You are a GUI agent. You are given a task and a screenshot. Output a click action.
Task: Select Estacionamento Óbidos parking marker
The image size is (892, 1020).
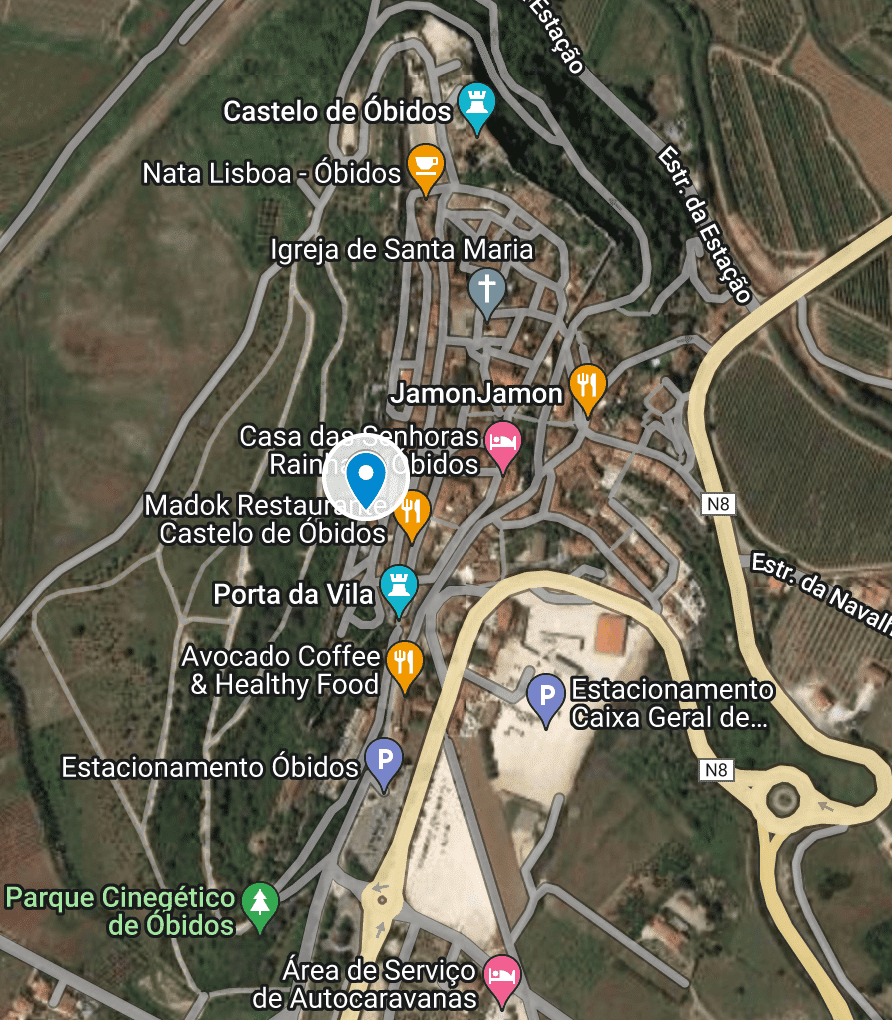coord(384,762)
